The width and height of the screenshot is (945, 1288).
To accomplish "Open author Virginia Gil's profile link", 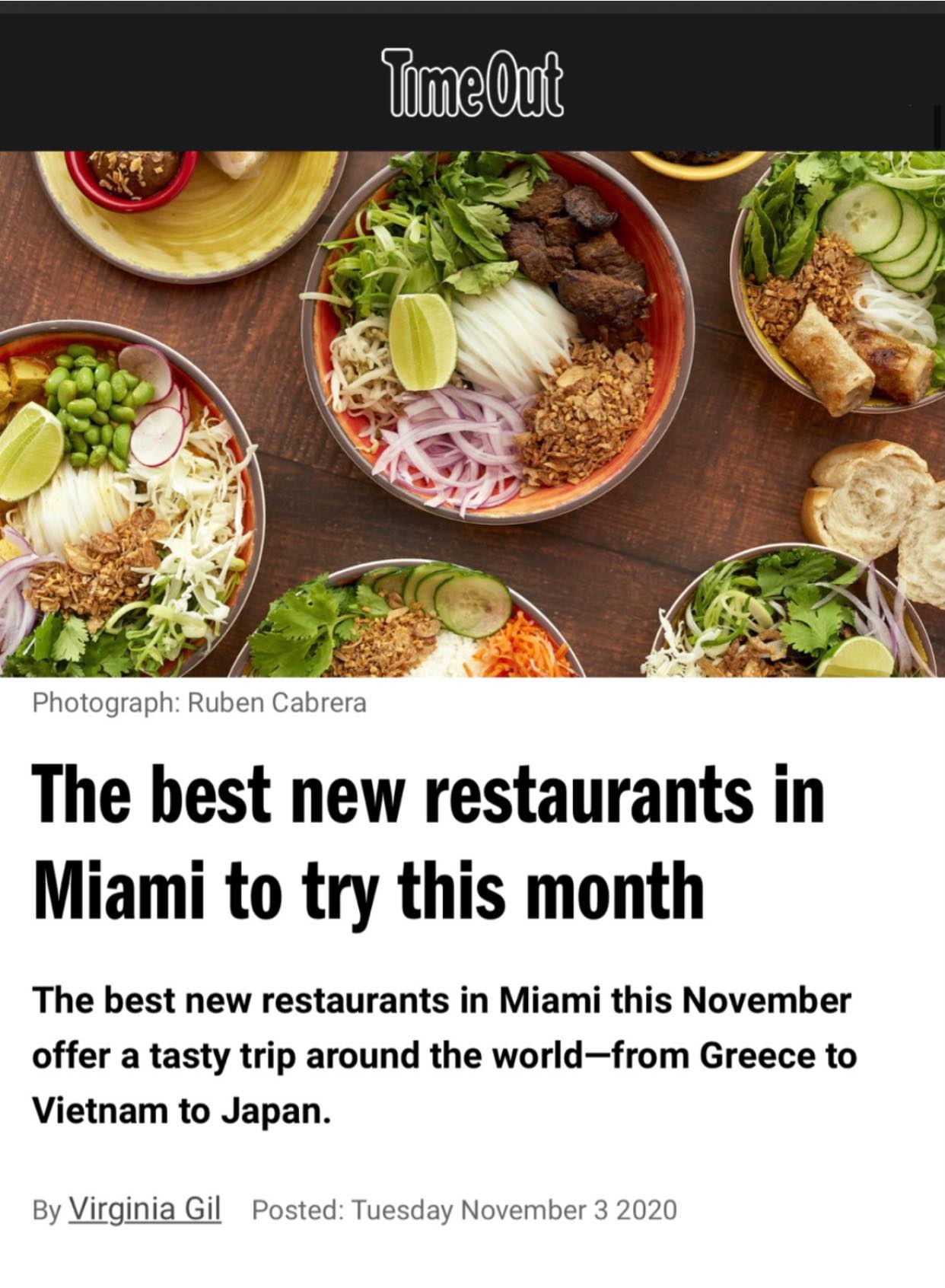I will pyautogui.click(x=145, y=1209).
